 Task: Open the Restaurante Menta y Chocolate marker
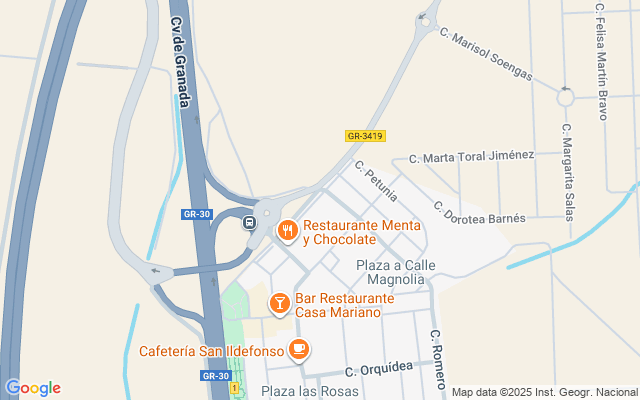[x=288, y=231]
